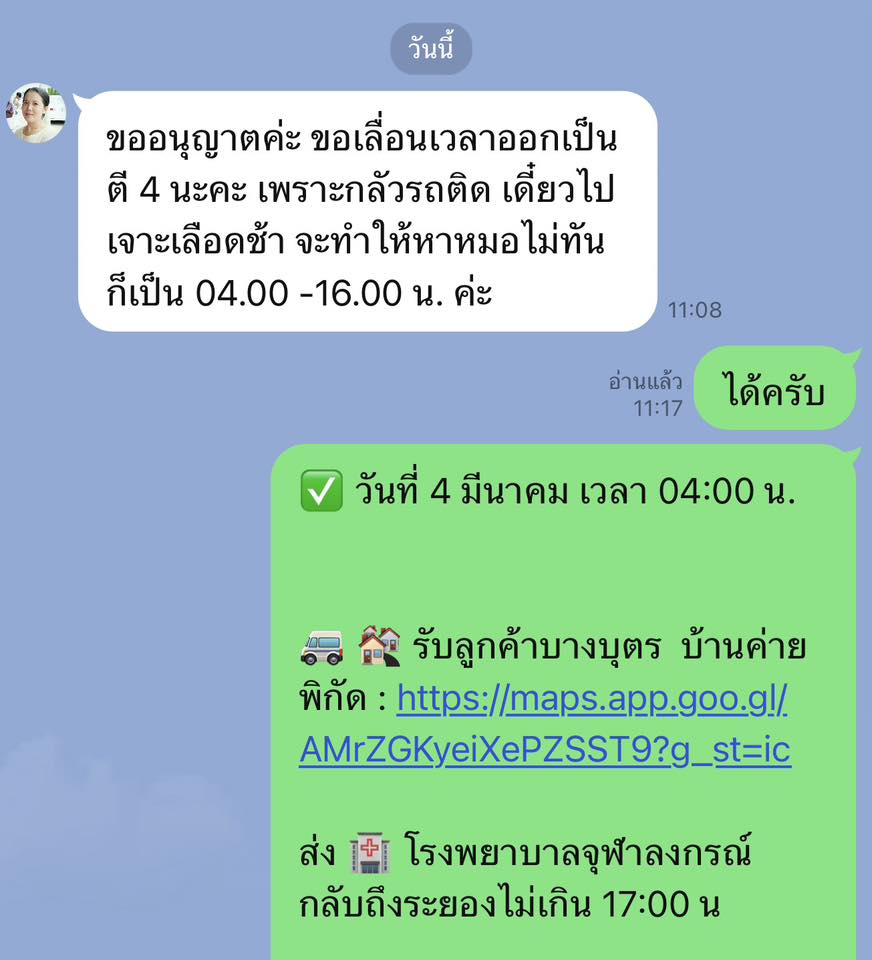Tap the avatar thumbnail beside first message
This screenshot has width=872, height=960.
36,111
